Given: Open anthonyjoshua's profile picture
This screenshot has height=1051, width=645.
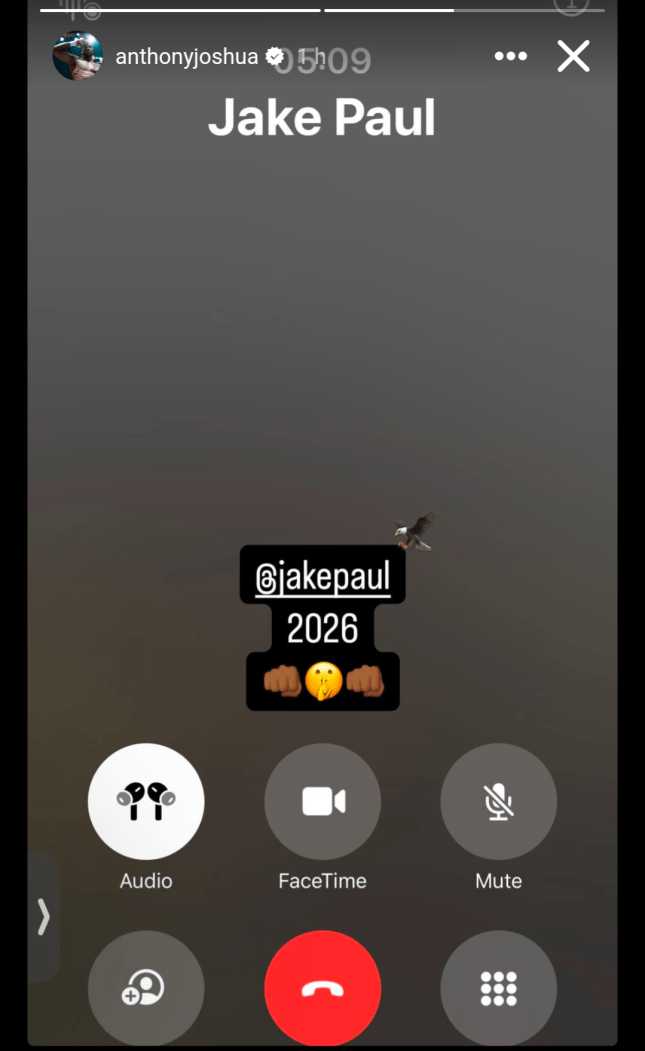Looking at the screenshot, I should (78, 56).
